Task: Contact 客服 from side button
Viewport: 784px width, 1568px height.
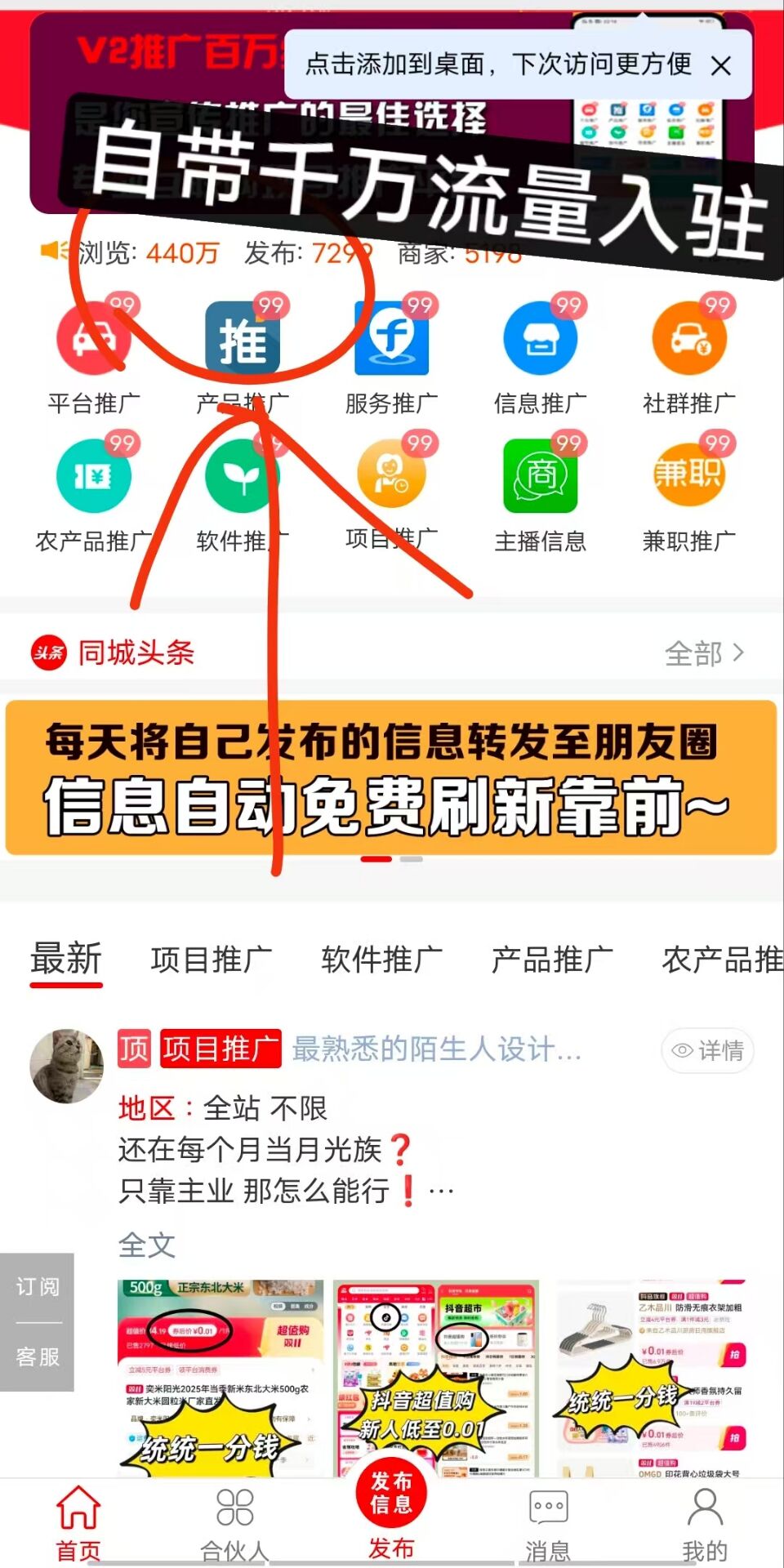Action: click(37, 1356)
